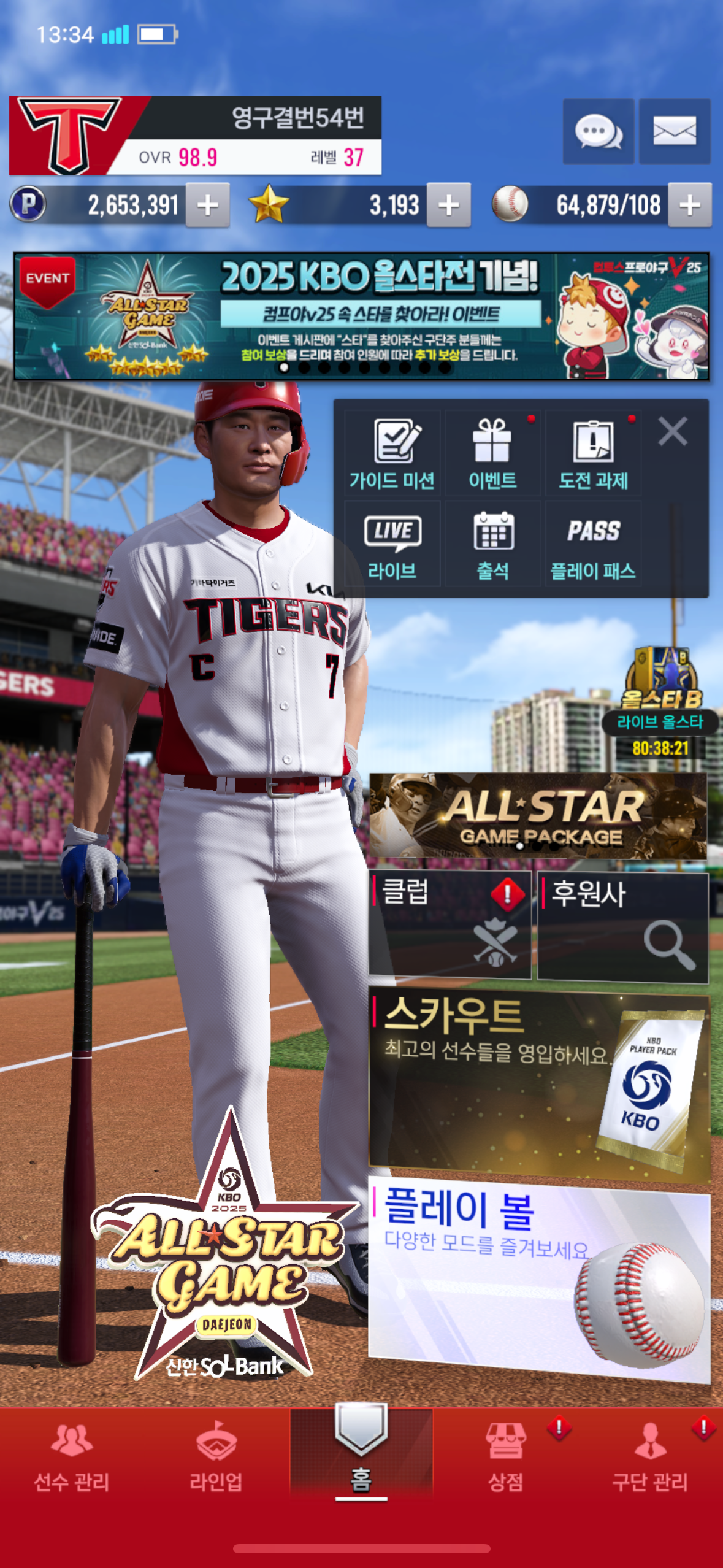Open 스카우트 to recruit players
Image resolution: width=723 pixels, height=1568 pixels.
pos(538,1083)
